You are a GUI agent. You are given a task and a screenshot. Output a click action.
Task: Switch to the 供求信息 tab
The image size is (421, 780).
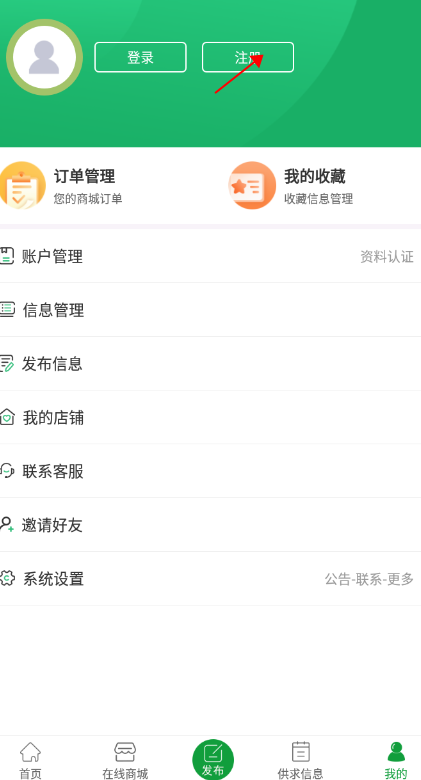301,760
